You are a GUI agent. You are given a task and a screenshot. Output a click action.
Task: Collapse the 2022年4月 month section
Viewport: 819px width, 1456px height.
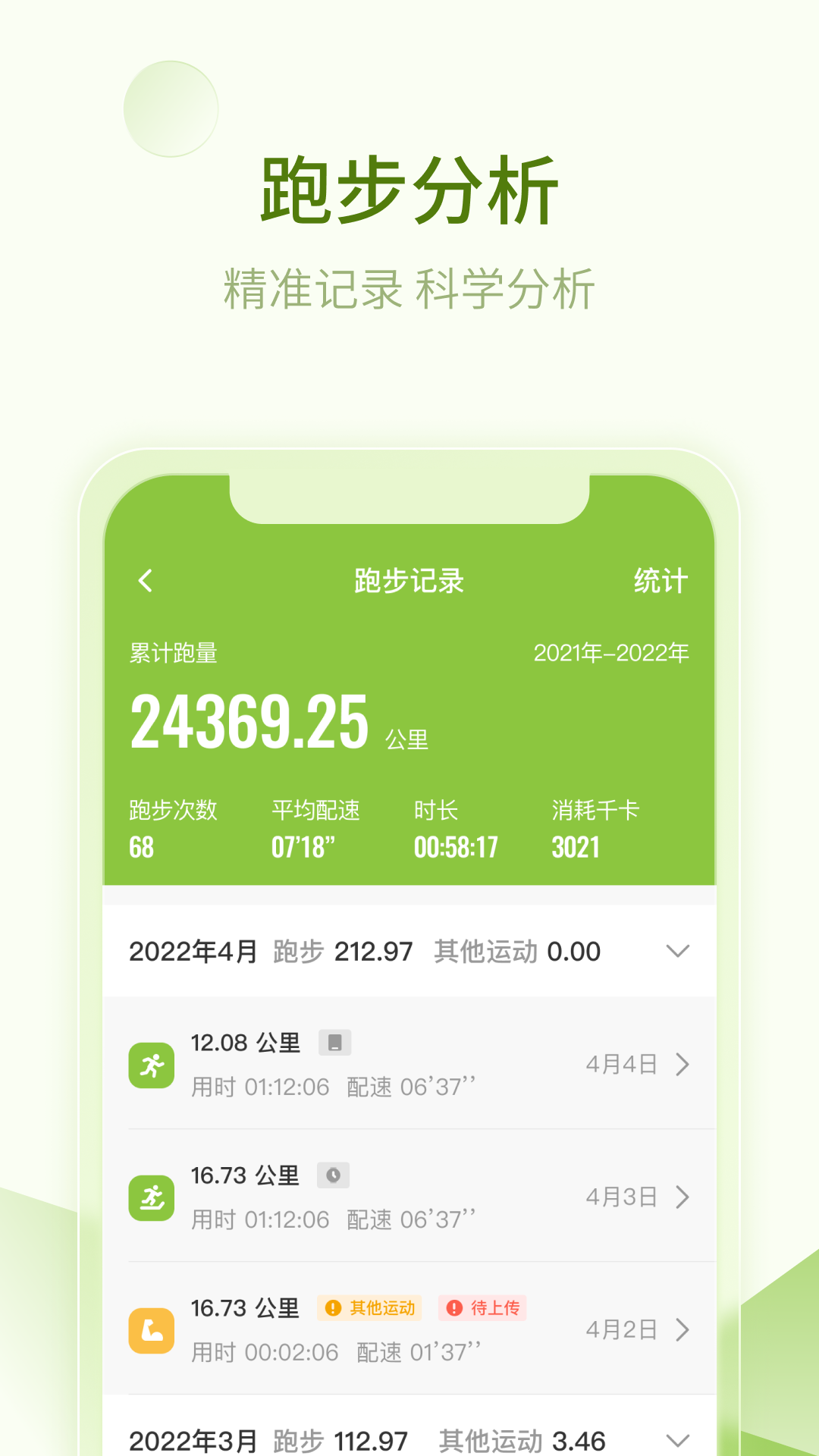pos(679,951)
